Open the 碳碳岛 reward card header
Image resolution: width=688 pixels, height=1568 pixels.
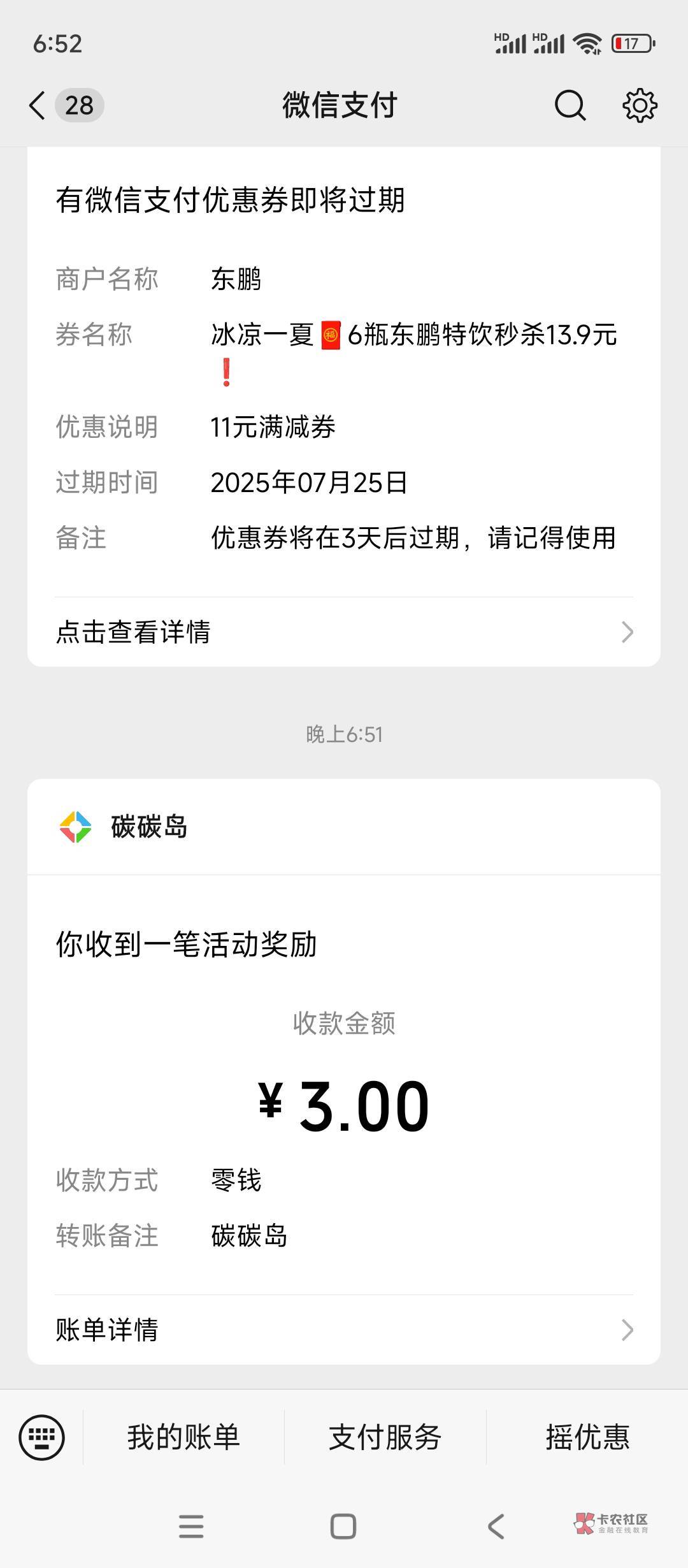point(344,827)
